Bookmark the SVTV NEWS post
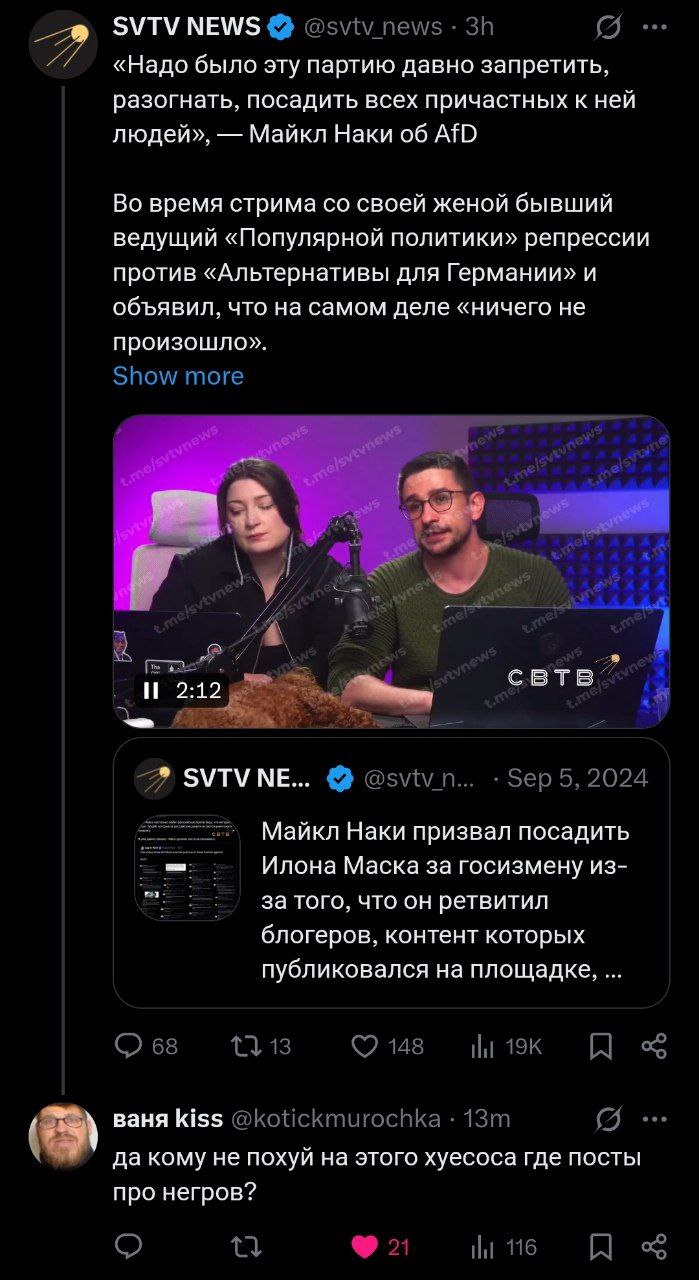Image resolution: width=699 pixels, height=1280 pixels. [601, 1046]
